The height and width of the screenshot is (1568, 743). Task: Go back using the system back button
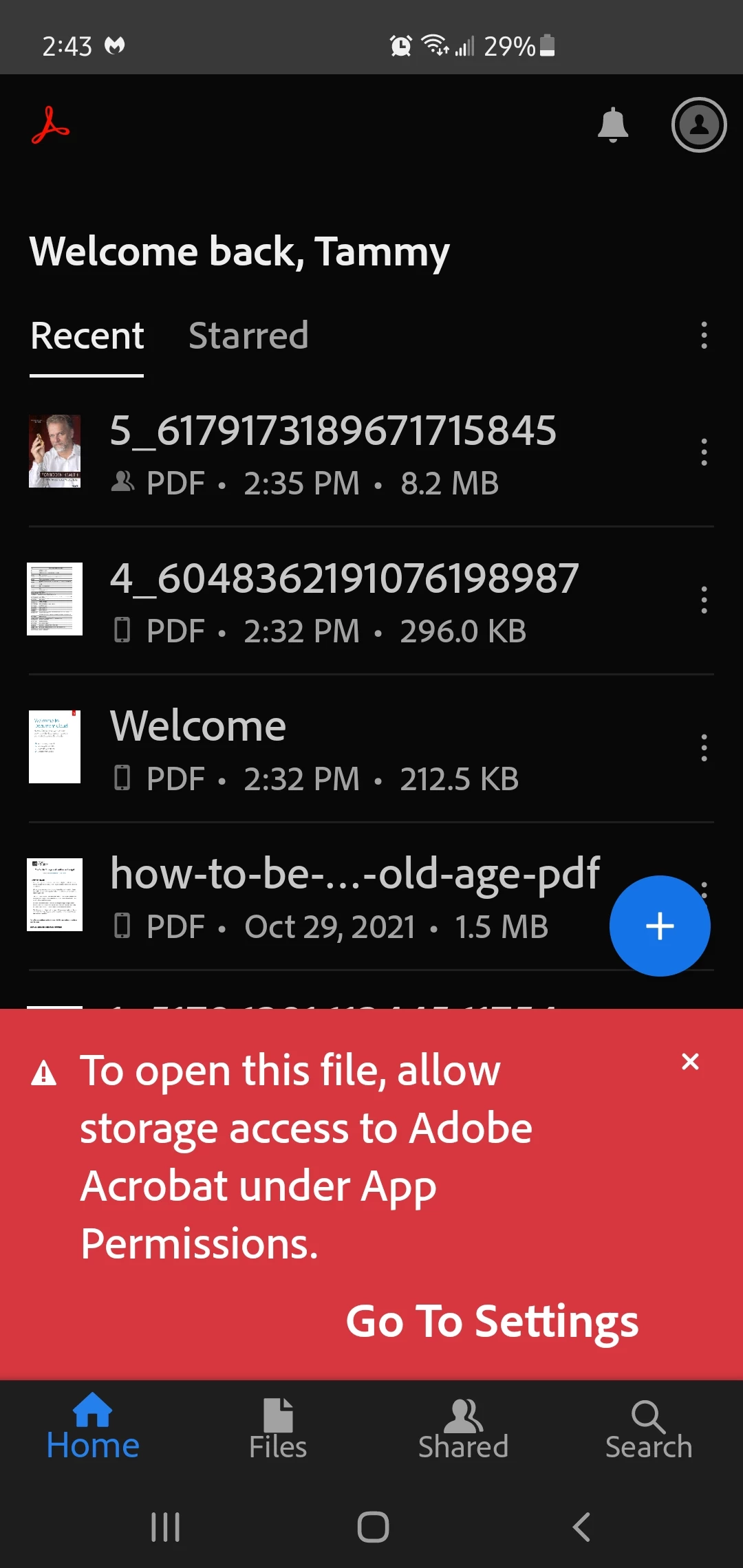coord(581,1527)
